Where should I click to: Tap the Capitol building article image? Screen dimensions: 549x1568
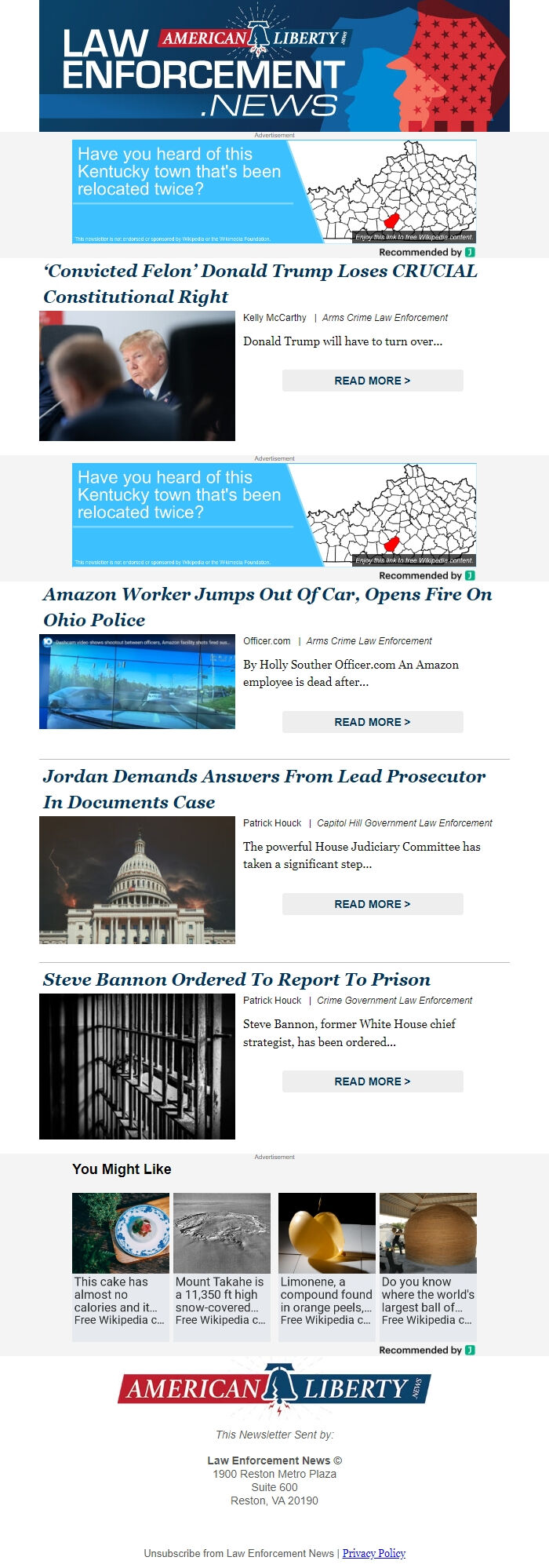click(137, 879)
